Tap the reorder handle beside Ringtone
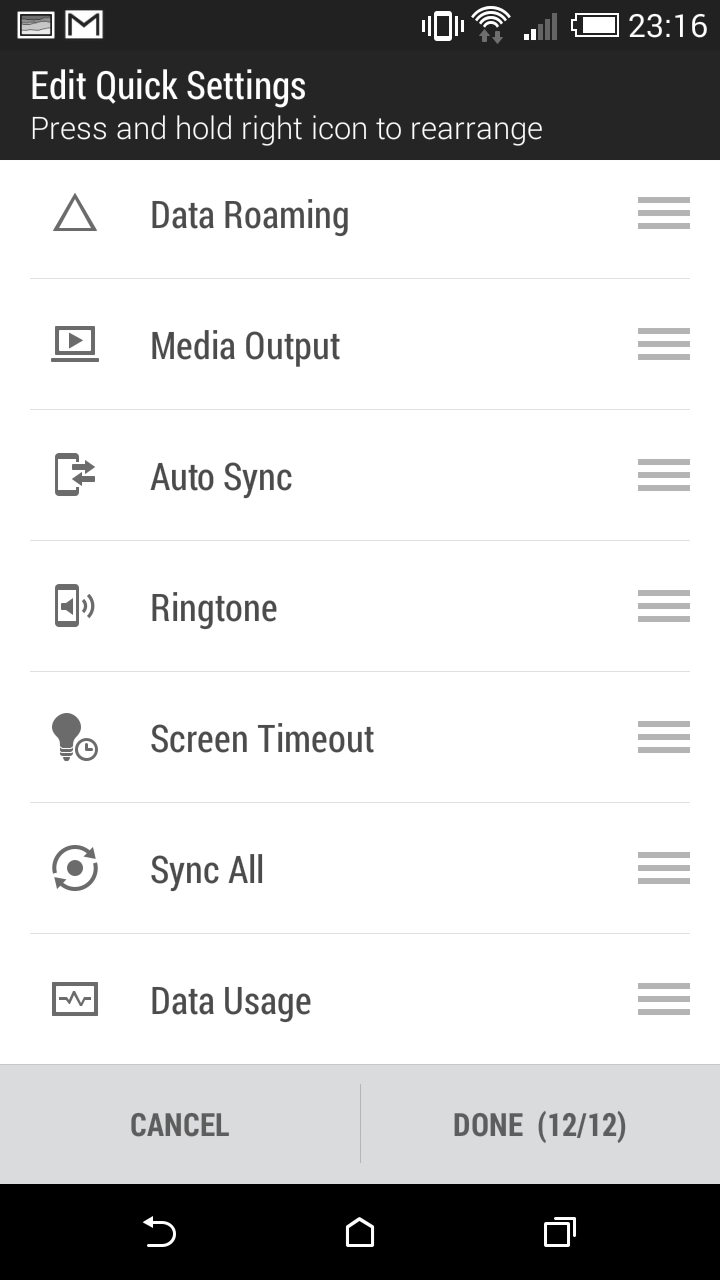Image resolution: width=720 pixels, height=1280 pixels. (x=664, y=606)
